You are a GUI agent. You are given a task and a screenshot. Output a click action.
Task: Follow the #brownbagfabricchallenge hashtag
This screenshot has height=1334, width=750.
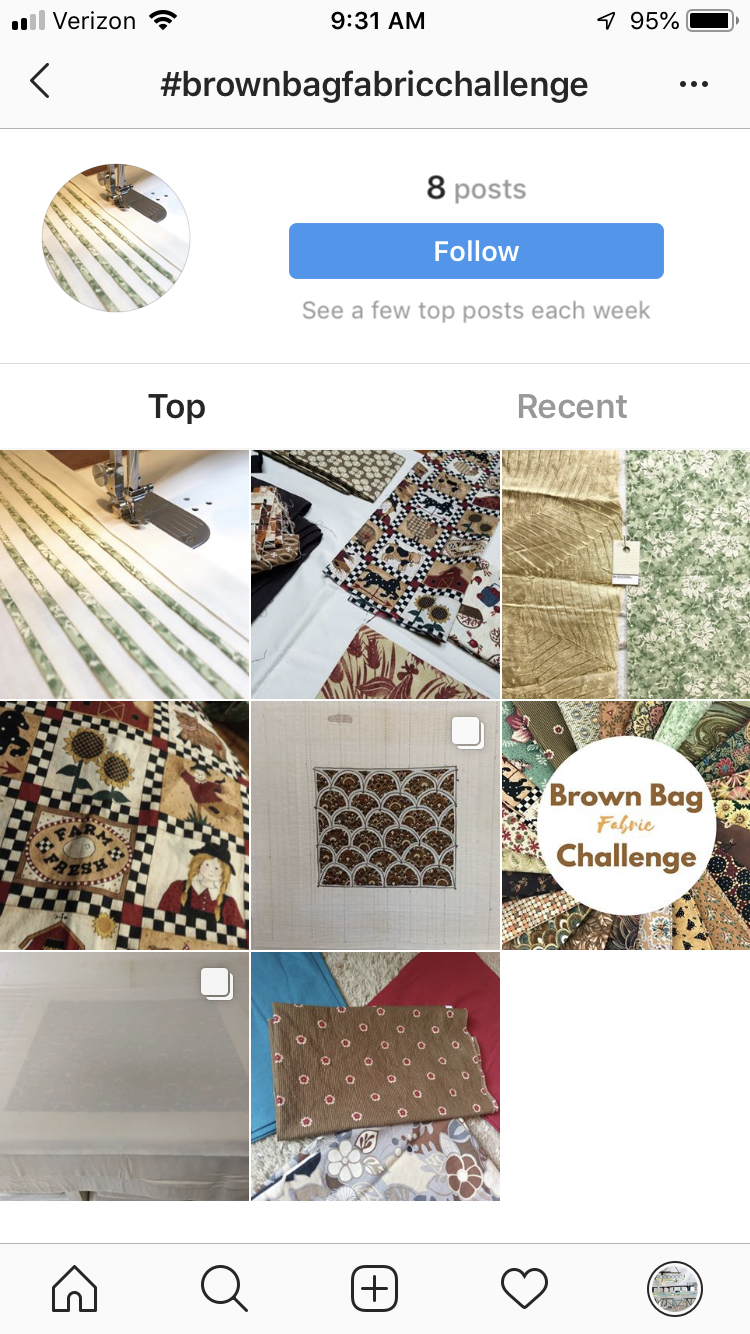(476, 251)
